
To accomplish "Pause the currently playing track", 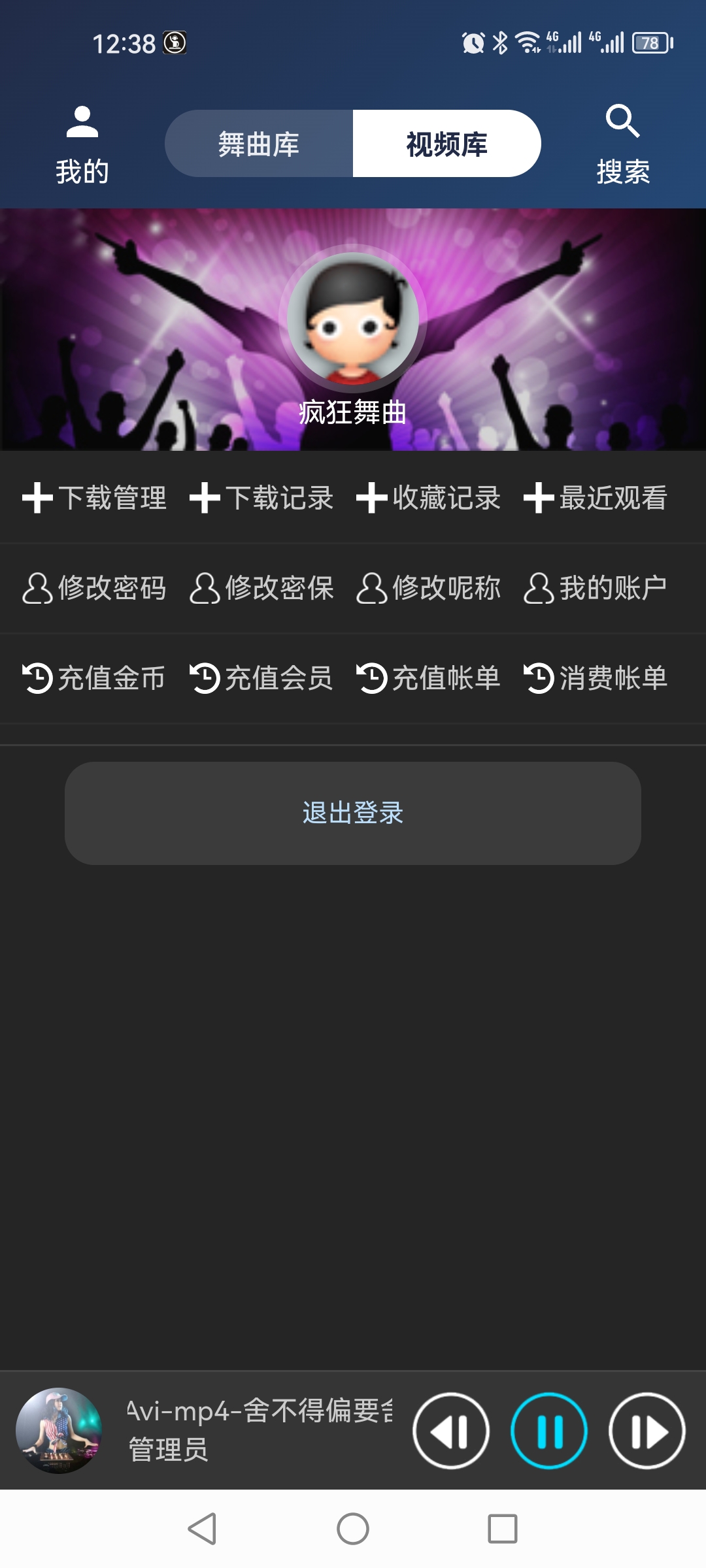I will pyautogui.click(x=549, y=1431).
